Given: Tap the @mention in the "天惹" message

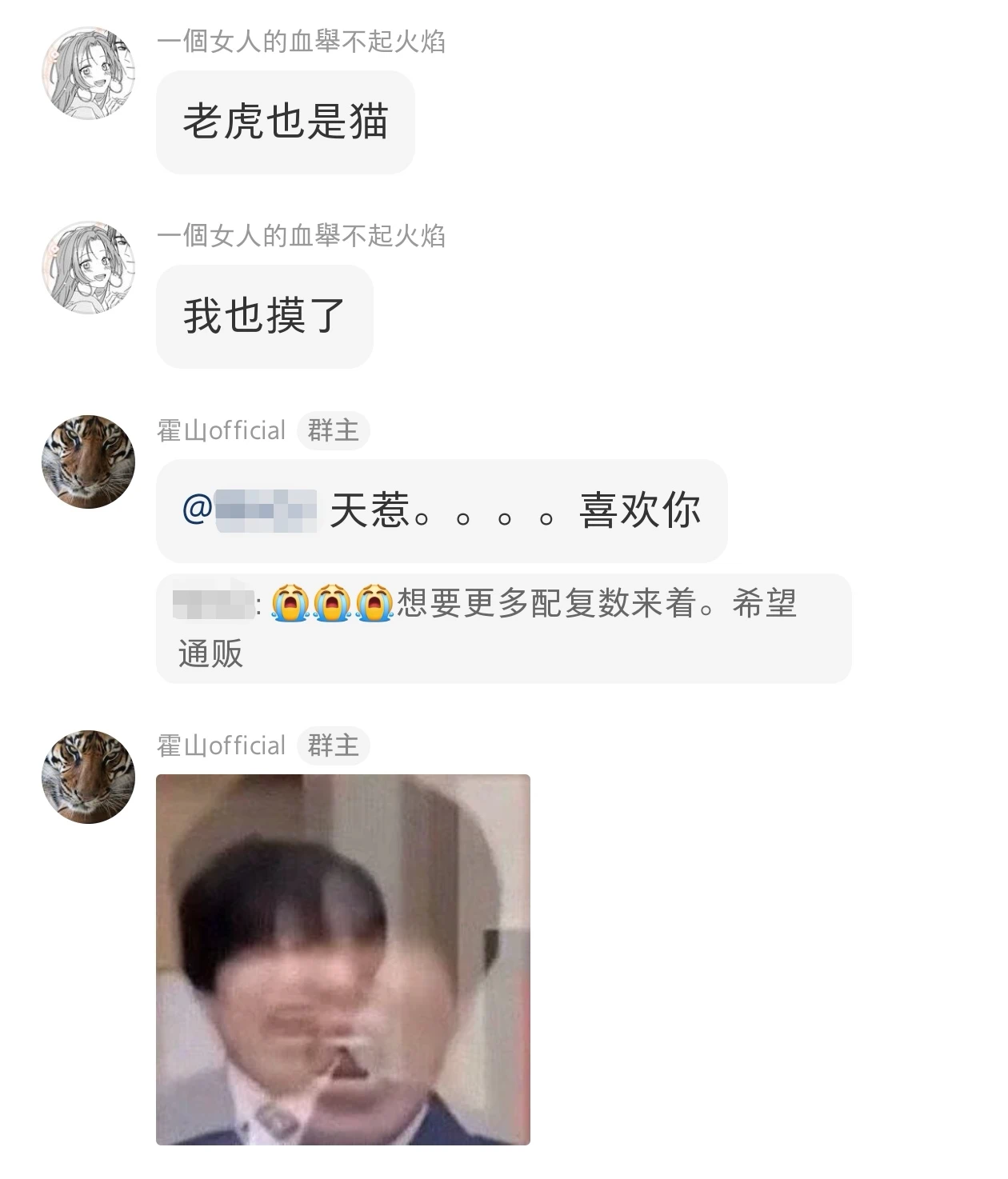Looking at the screenshot, I should (x=250, y=510).
